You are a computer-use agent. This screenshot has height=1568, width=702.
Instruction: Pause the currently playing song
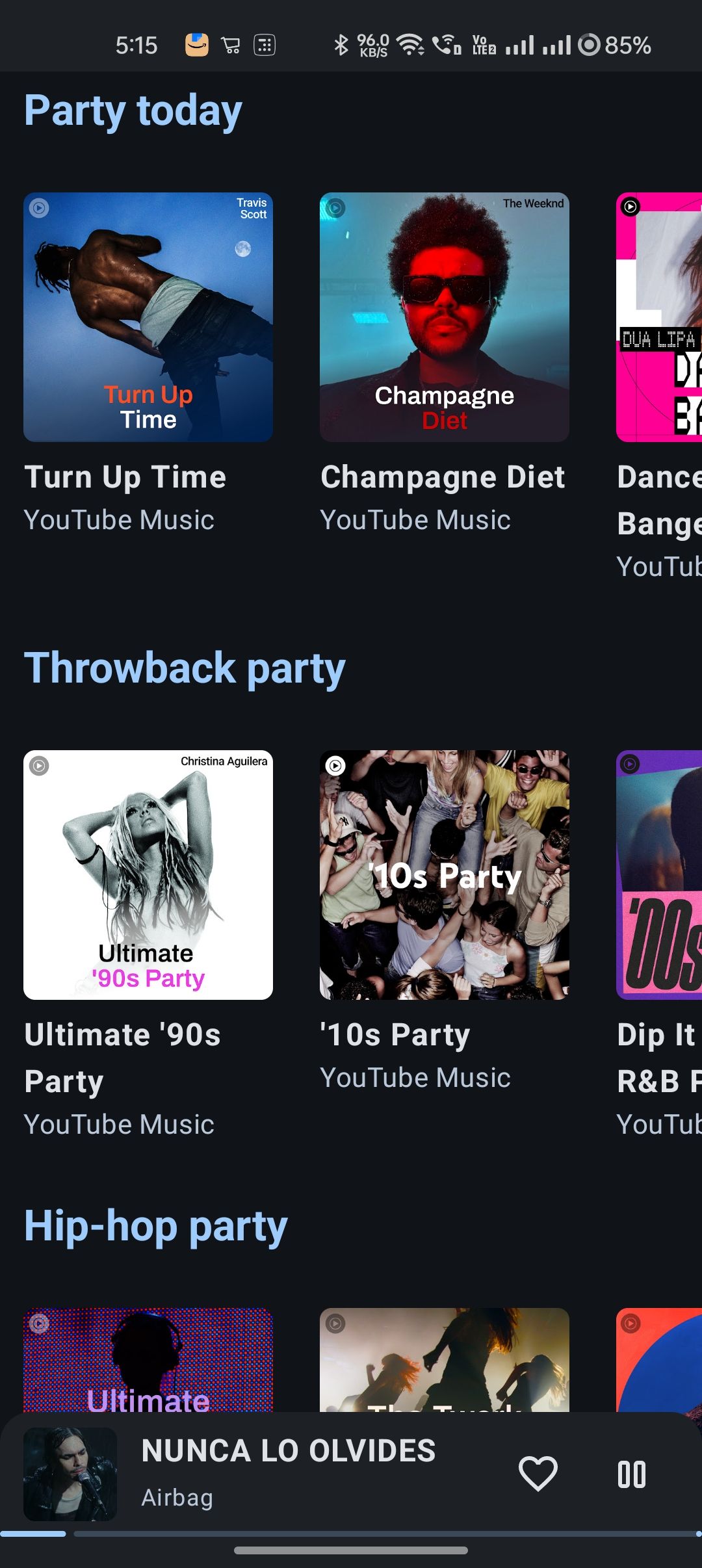pos(631,1474)
